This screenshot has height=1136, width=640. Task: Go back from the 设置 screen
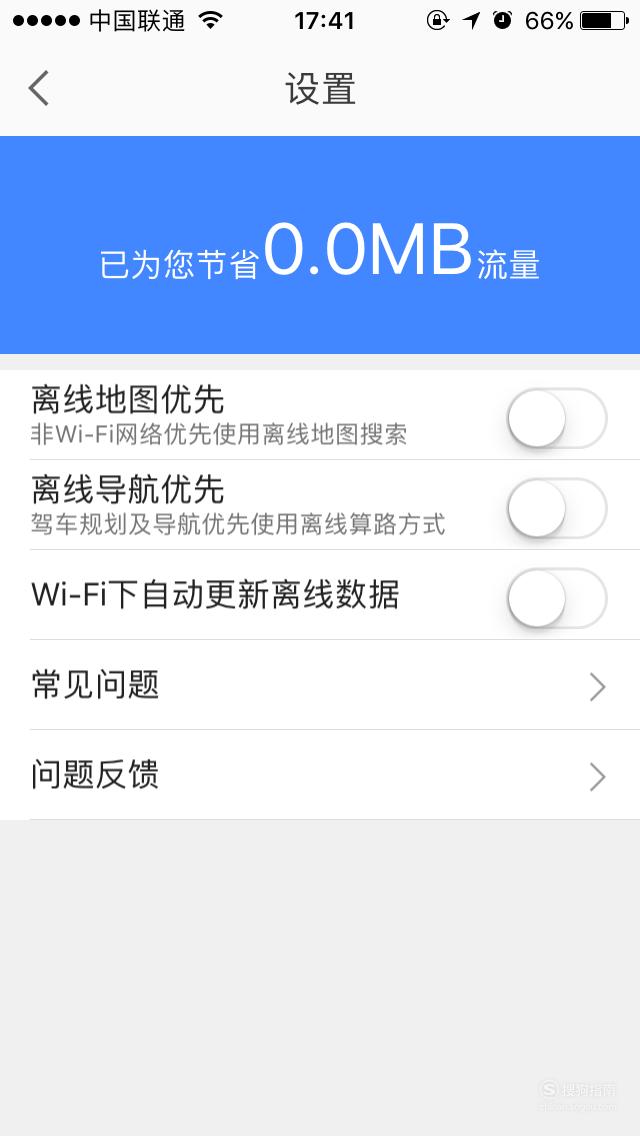coord(38,89)
